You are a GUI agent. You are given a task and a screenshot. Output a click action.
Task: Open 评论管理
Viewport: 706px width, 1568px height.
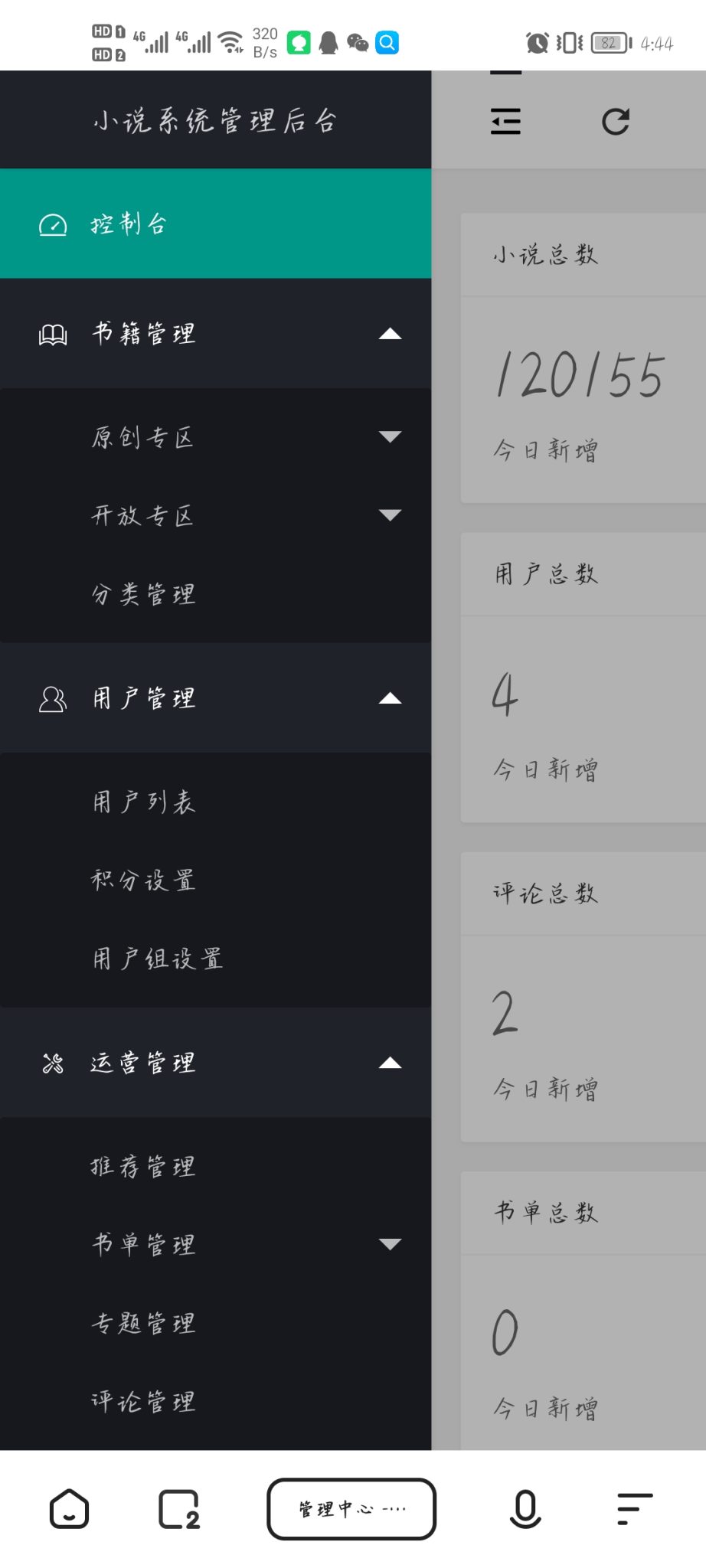pos(215,1401)
